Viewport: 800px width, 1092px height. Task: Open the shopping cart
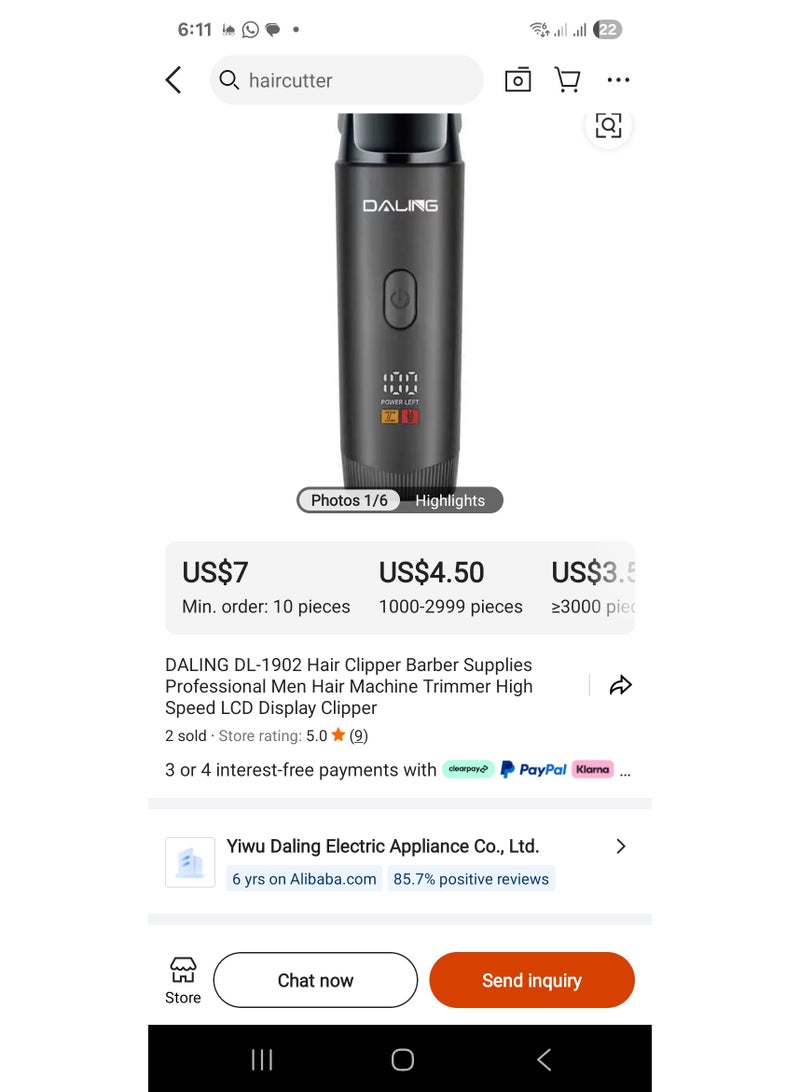567,80
